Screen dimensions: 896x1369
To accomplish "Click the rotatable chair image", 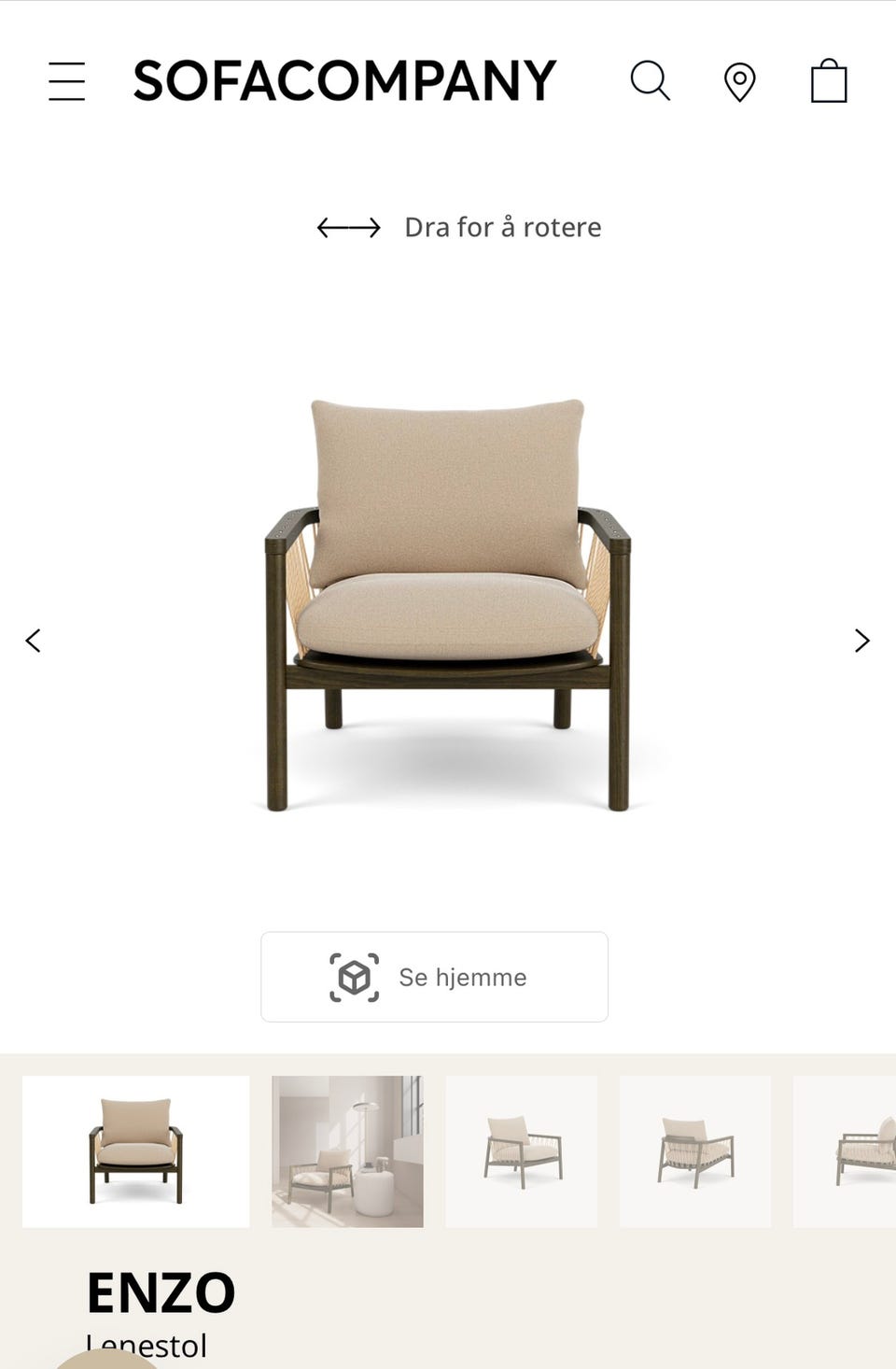I will [448, 607].
